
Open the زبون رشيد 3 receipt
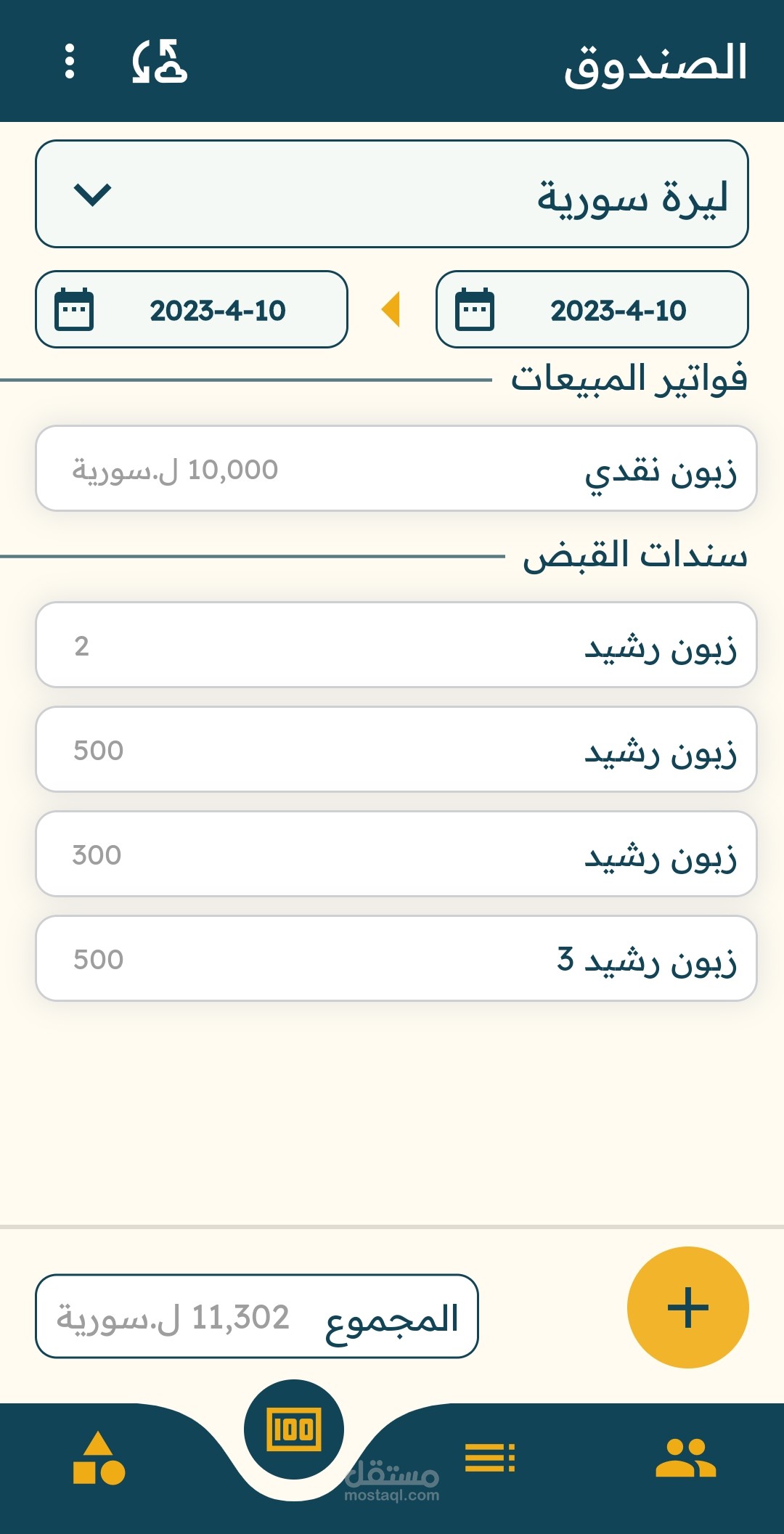click(x=396, y=959)
